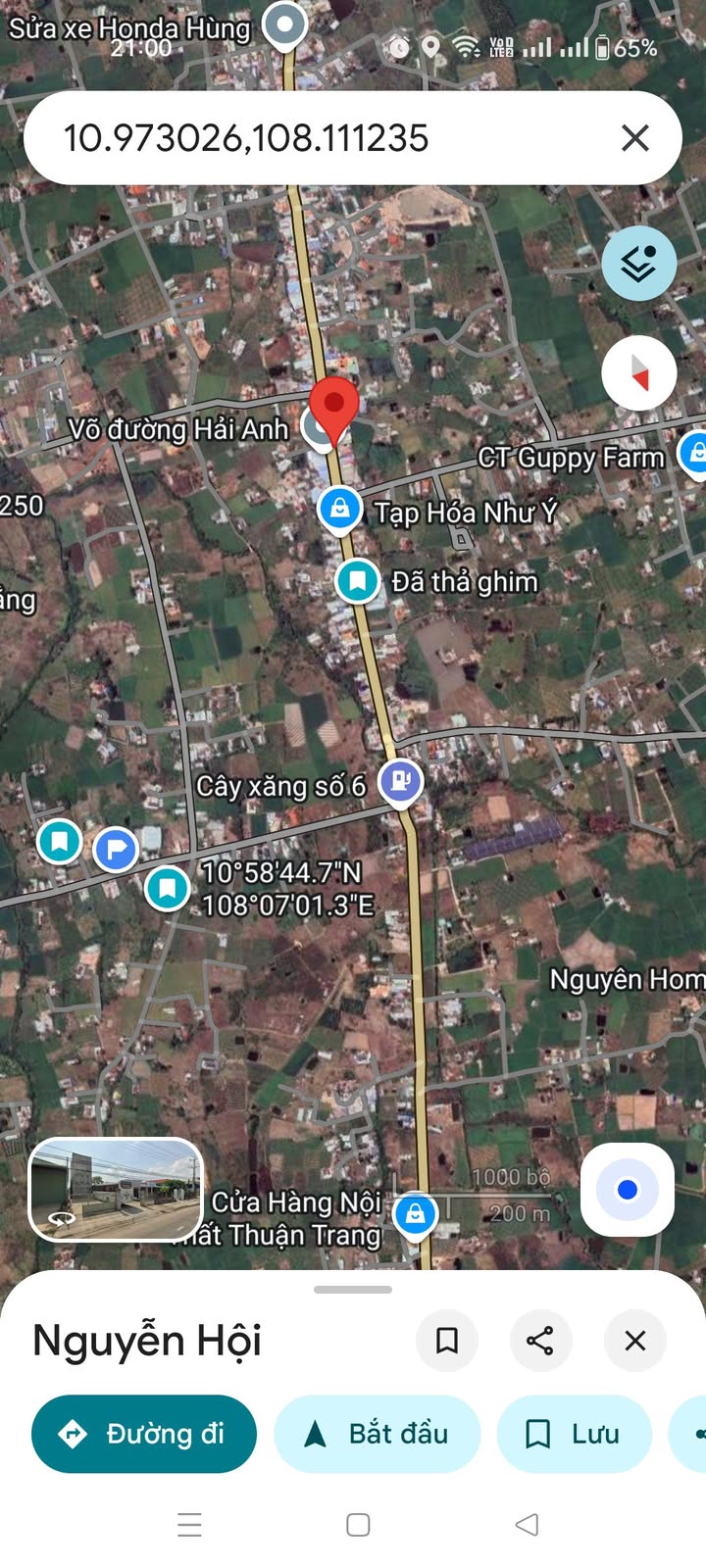
Task: Open the Street View thumbnail
Action: (116, 1190)
